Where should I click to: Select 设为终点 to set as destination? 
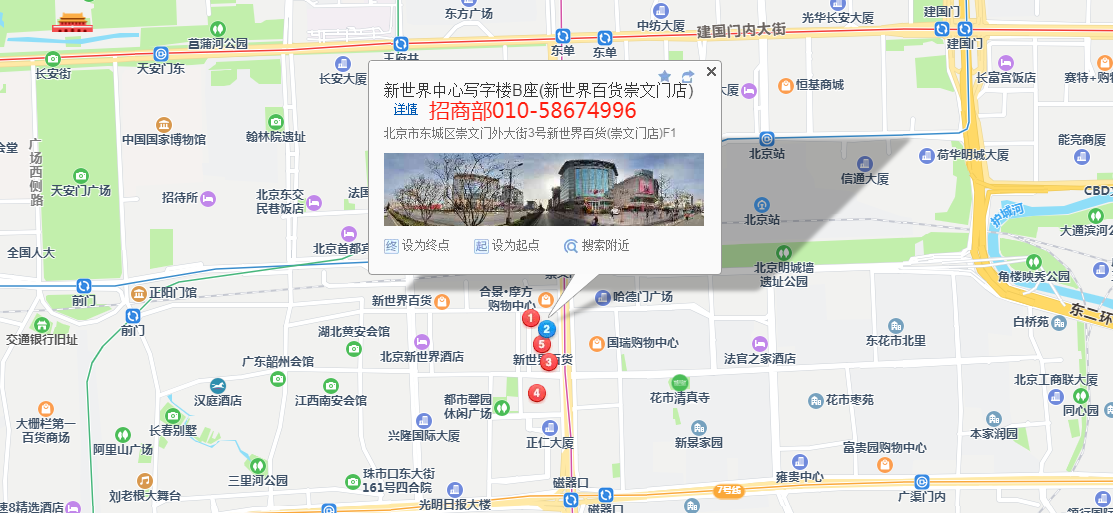[417, 245]
